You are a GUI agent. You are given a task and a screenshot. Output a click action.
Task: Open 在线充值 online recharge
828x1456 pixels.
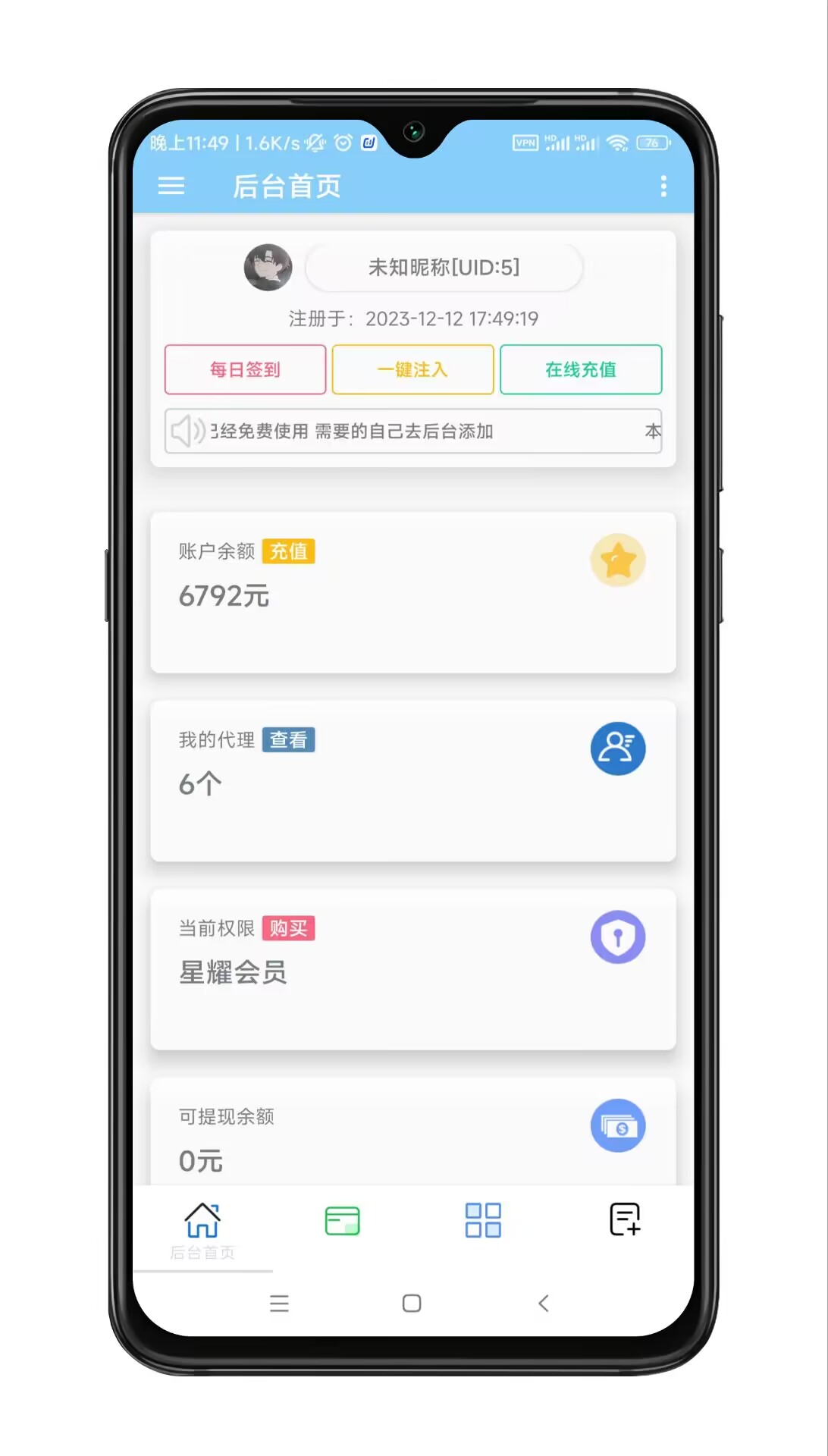581,369
